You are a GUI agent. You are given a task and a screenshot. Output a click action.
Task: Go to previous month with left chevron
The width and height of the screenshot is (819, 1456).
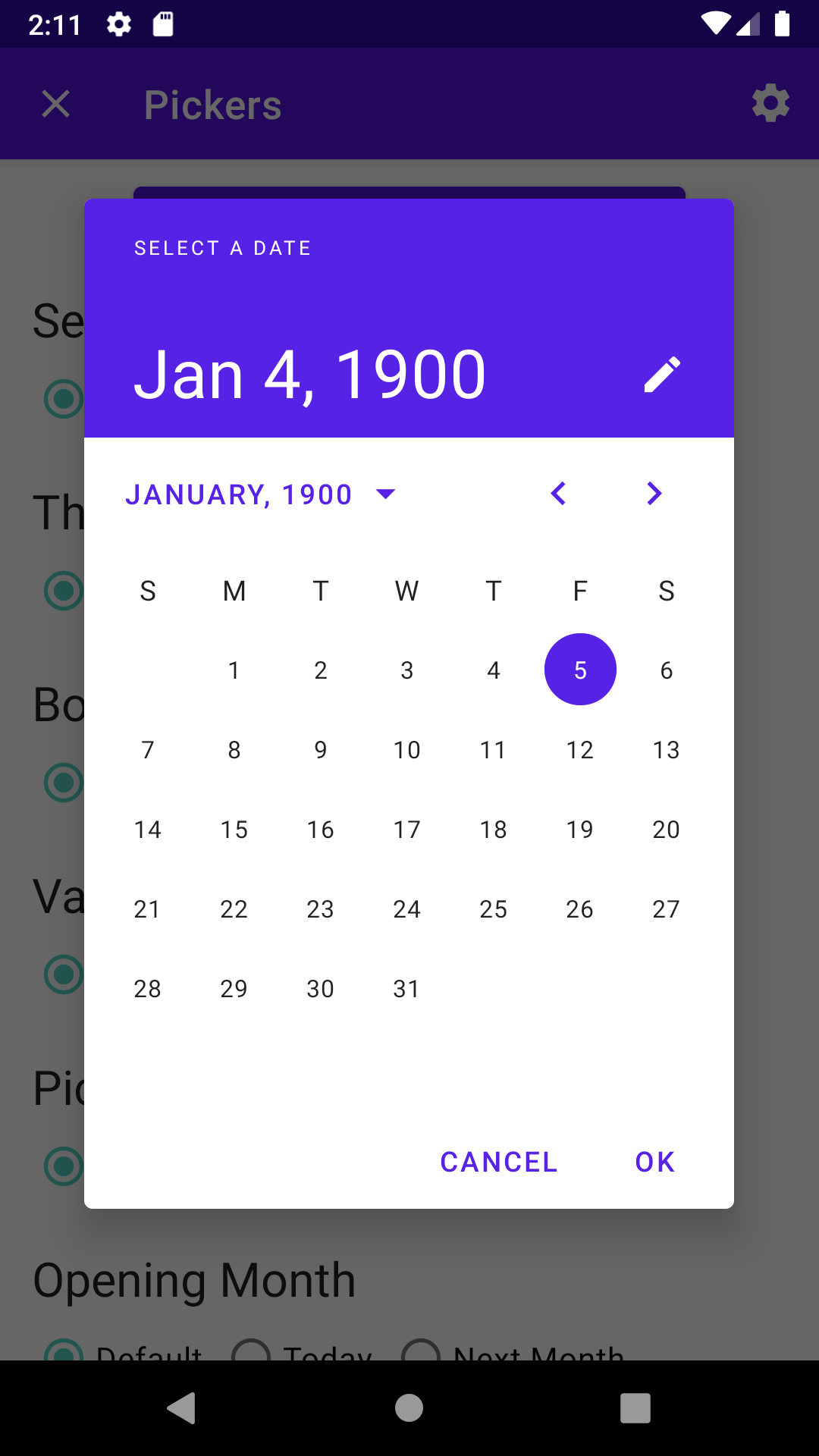[x=558, y=494]
